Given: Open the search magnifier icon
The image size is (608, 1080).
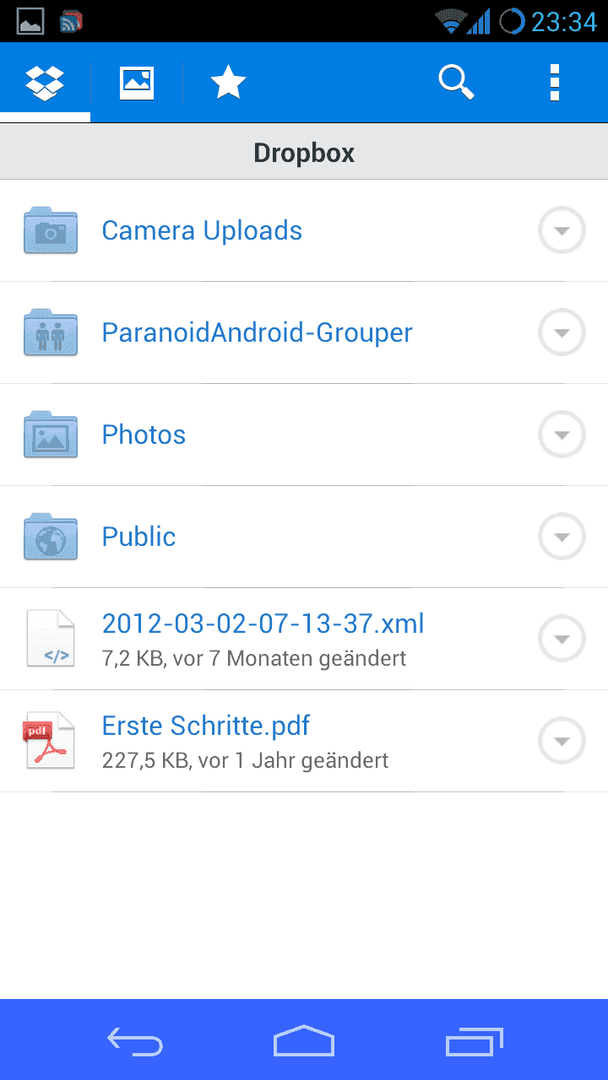Looking at the screenshot, I should tap(456, 83).
